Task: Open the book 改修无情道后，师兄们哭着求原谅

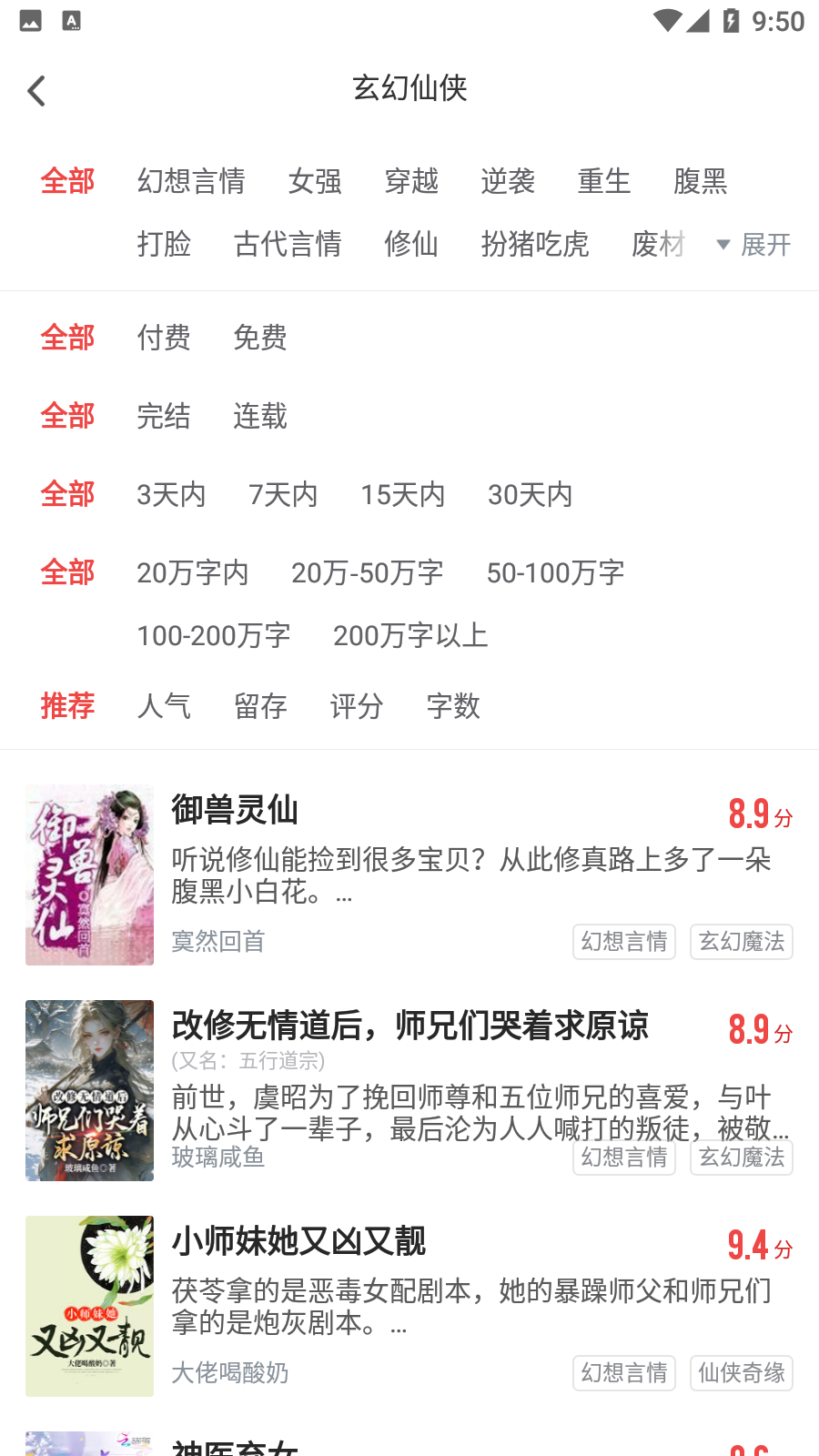Action: (410, 1026)
